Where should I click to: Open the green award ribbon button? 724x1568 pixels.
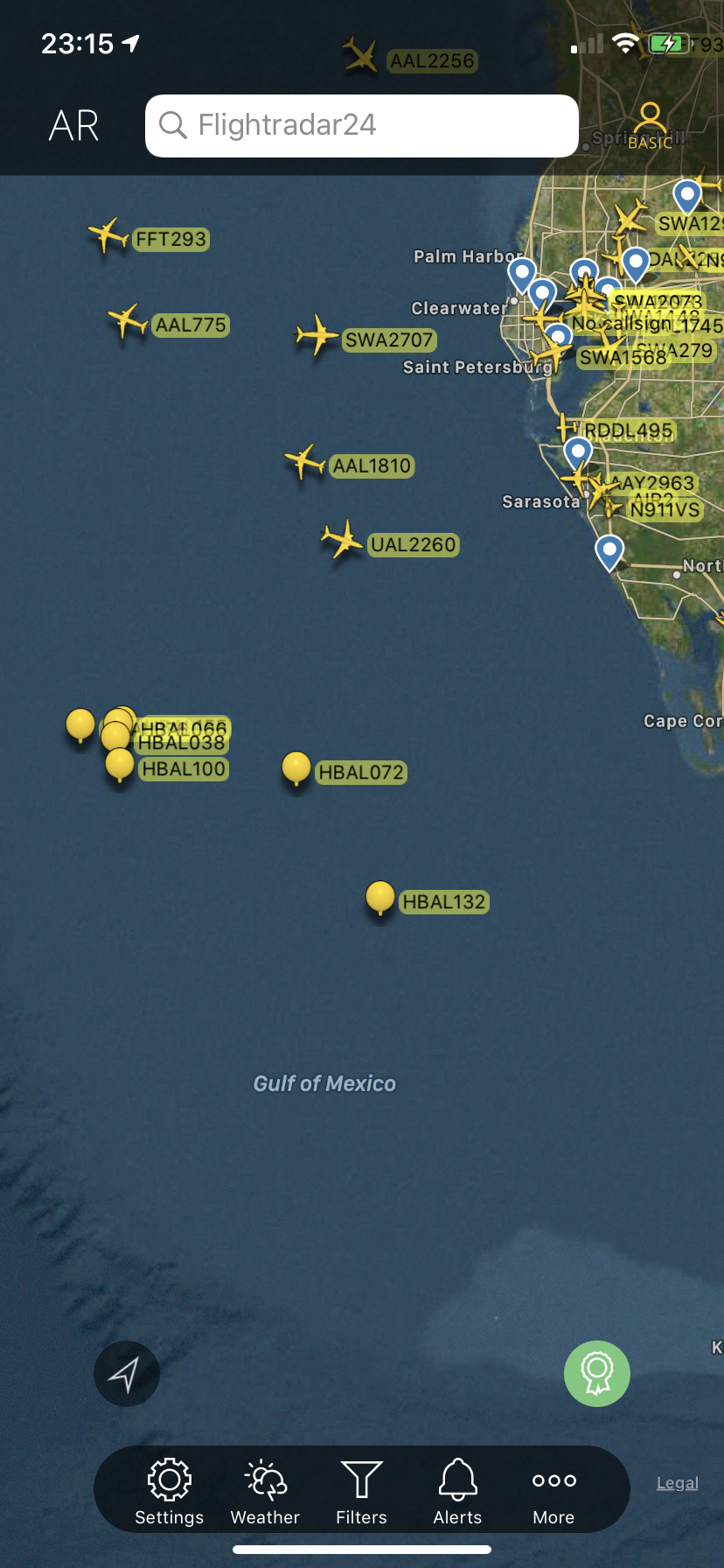(x=597, y=1374)
